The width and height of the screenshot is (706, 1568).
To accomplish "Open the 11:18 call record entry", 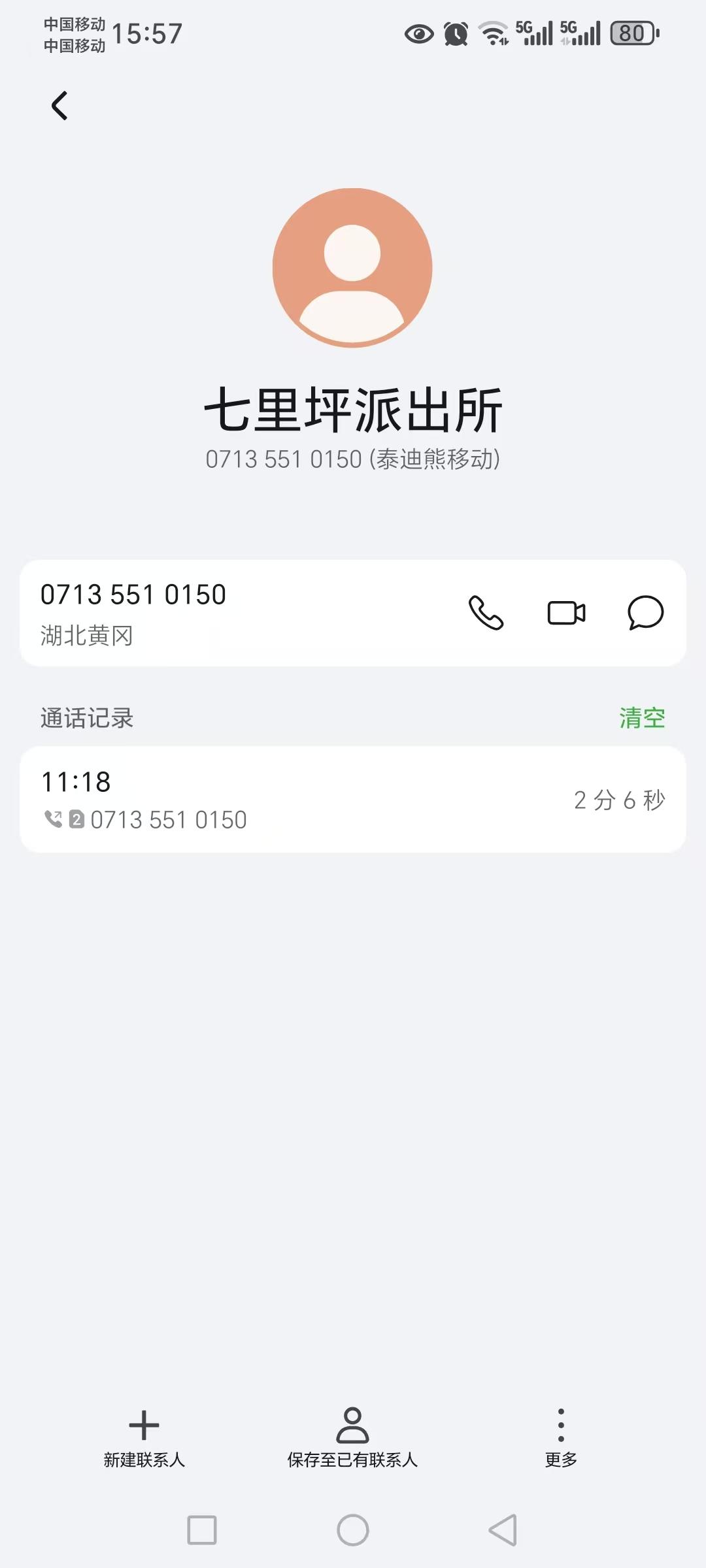I will [x=353, y=800].
